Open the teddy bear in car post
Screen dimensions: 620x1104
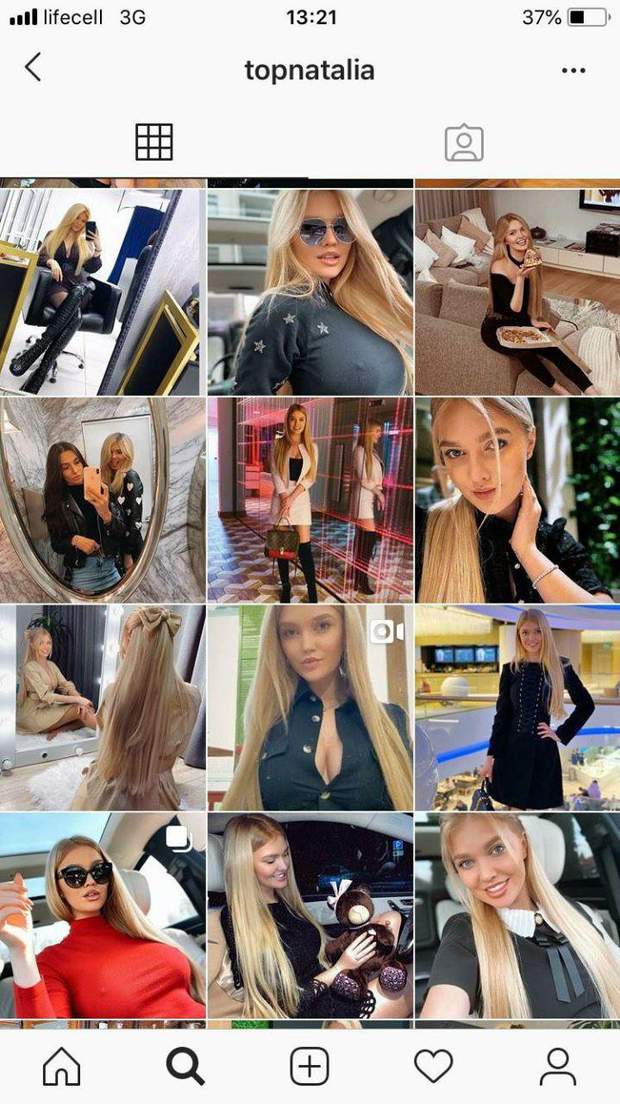click(x=310, y=915)
